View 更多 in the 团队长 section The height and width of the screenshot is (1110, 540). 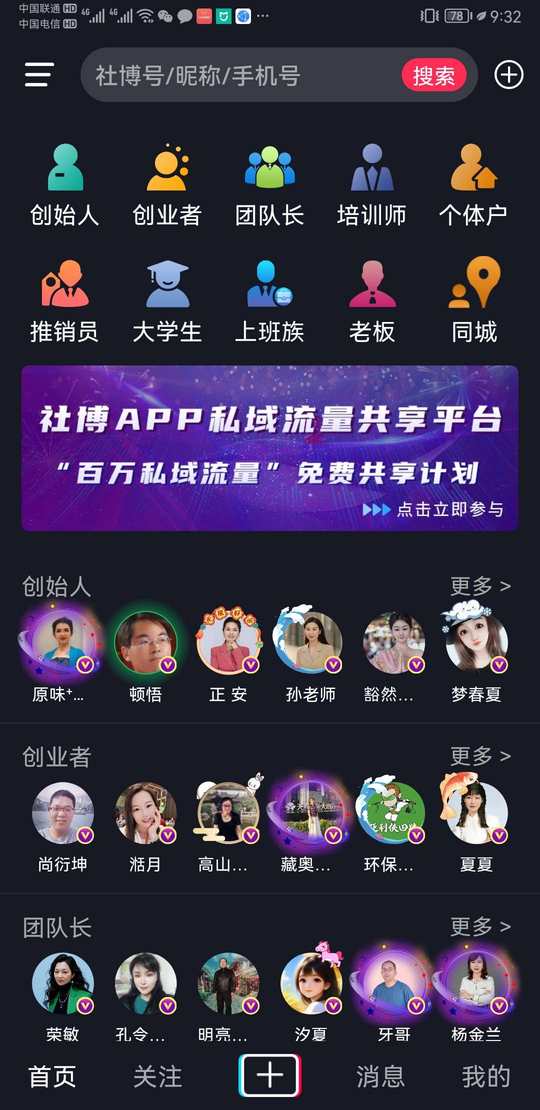(481, 926)
